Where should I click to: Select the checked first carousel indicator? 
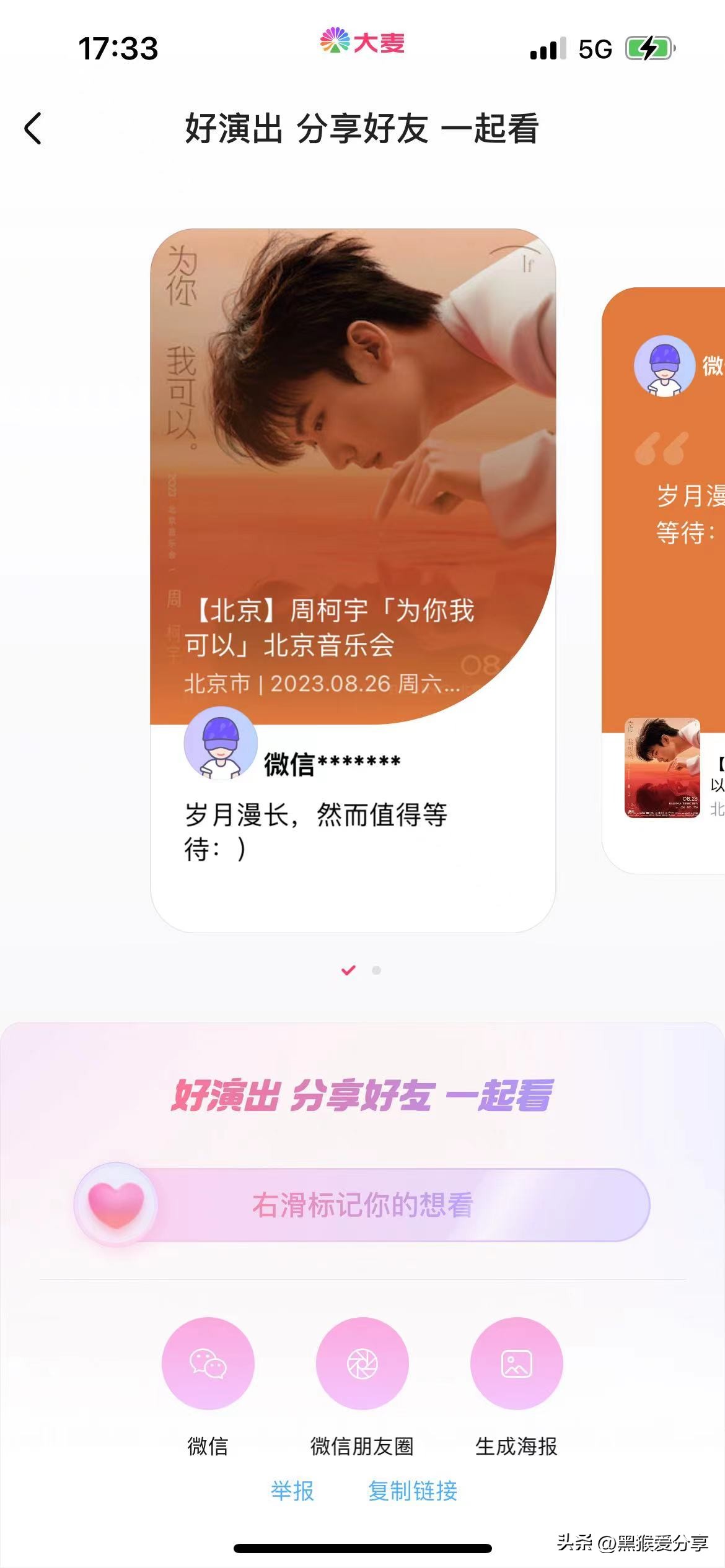click(347, 970)
